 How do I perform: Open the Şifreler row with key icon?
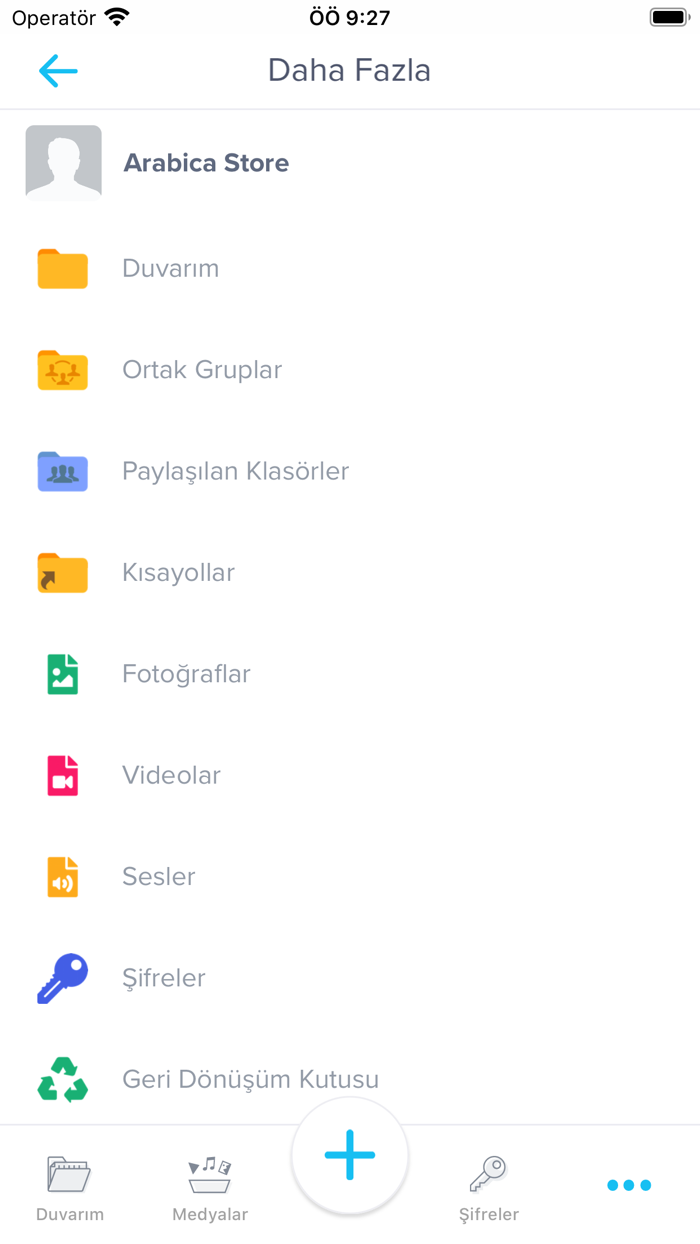[350, 978]
